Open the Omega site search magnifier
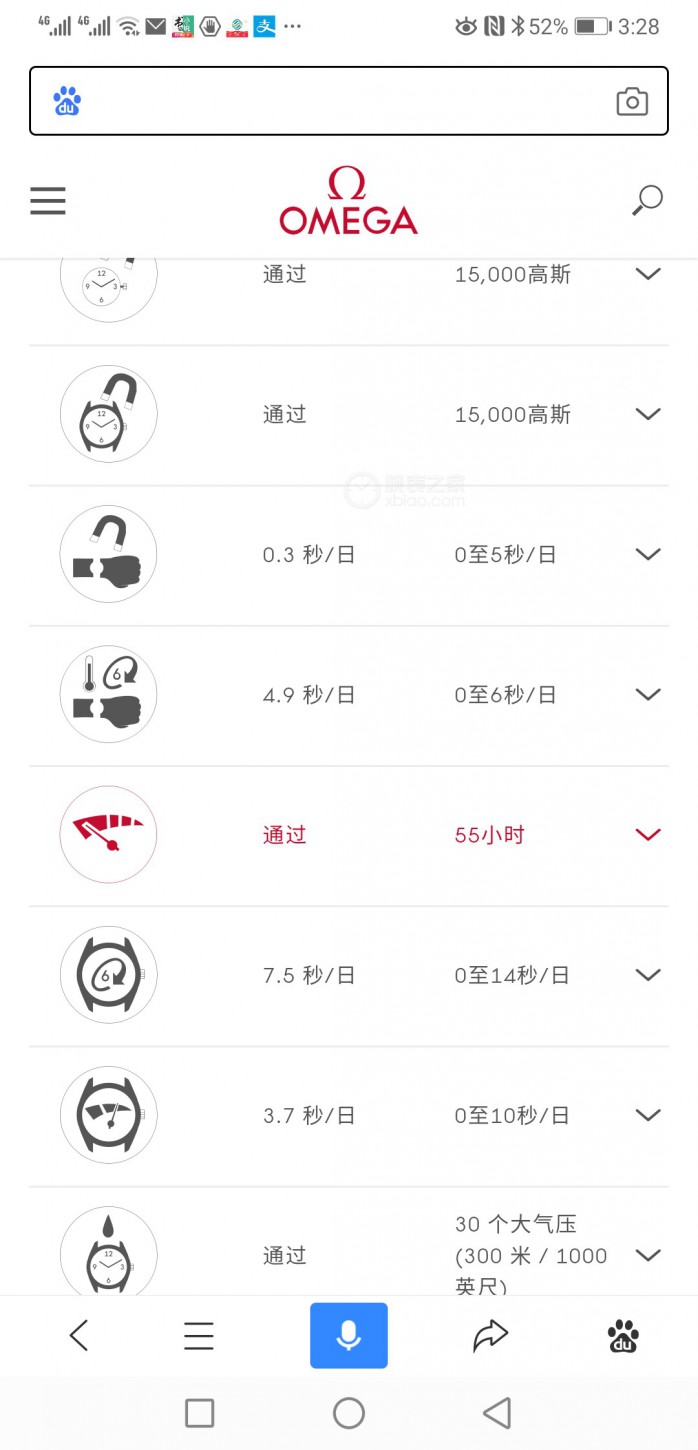The height and width of the screenshot is (1450, 698). coord(647,200)
